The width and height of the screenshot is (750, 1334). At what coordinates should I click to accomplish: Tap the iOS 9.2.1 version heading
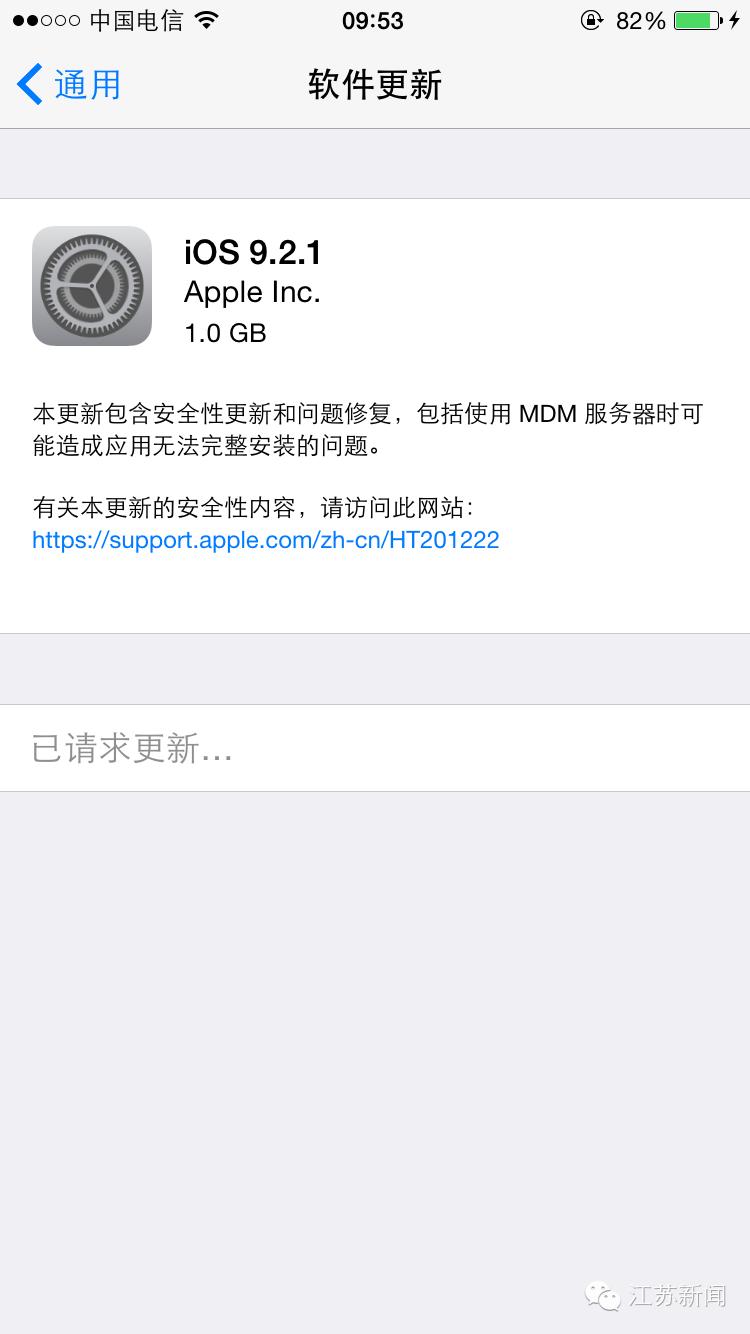coord(252,252)
